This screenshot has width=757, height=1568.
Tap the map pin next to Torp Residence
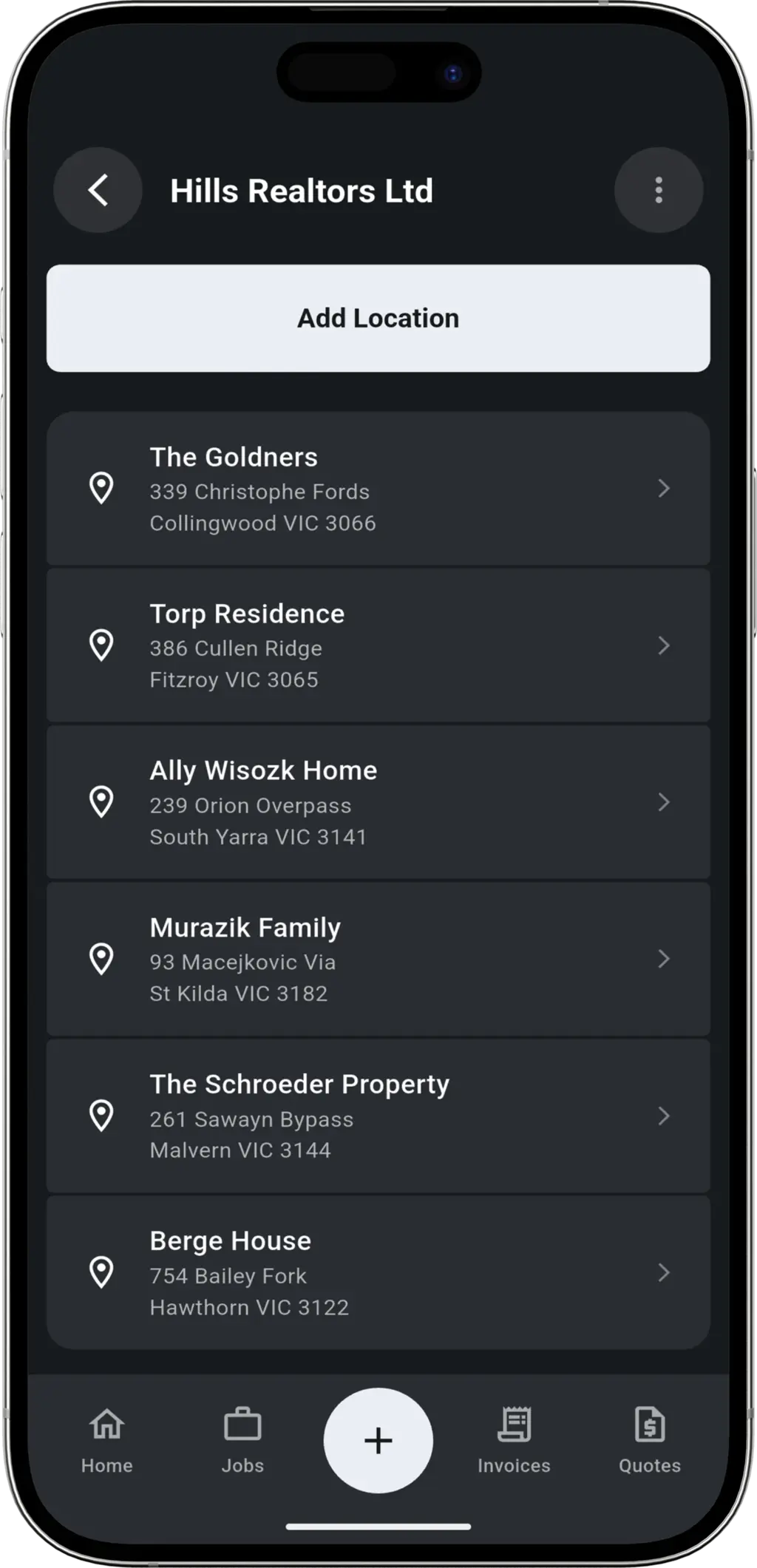tap(101, 645)
